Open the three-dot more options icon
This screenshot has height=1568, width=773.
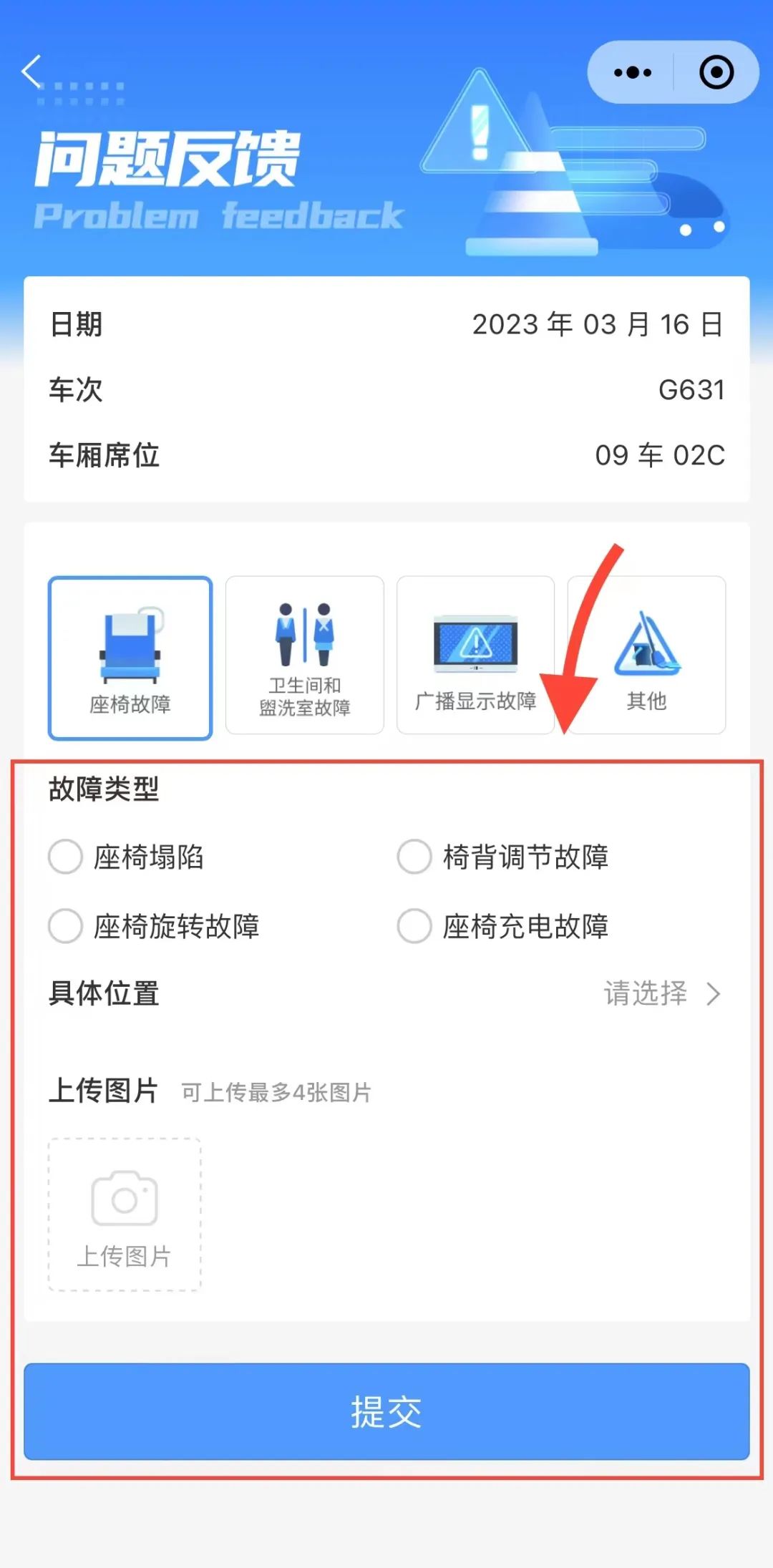pyautogui.click(x=631, y=72)
